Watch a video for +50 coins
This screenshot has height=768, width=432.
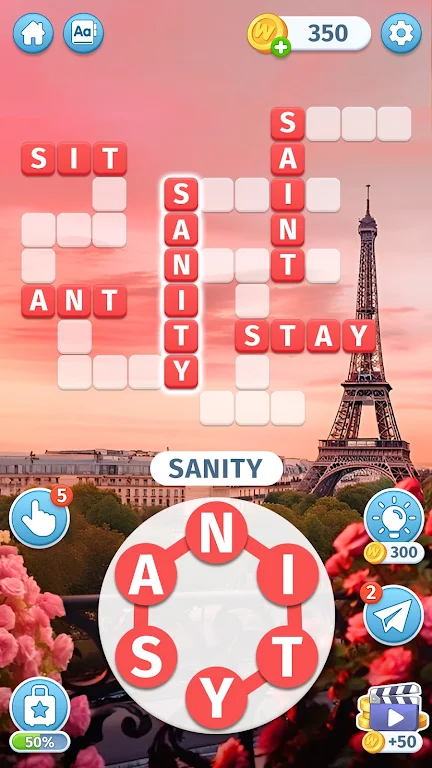393,718
